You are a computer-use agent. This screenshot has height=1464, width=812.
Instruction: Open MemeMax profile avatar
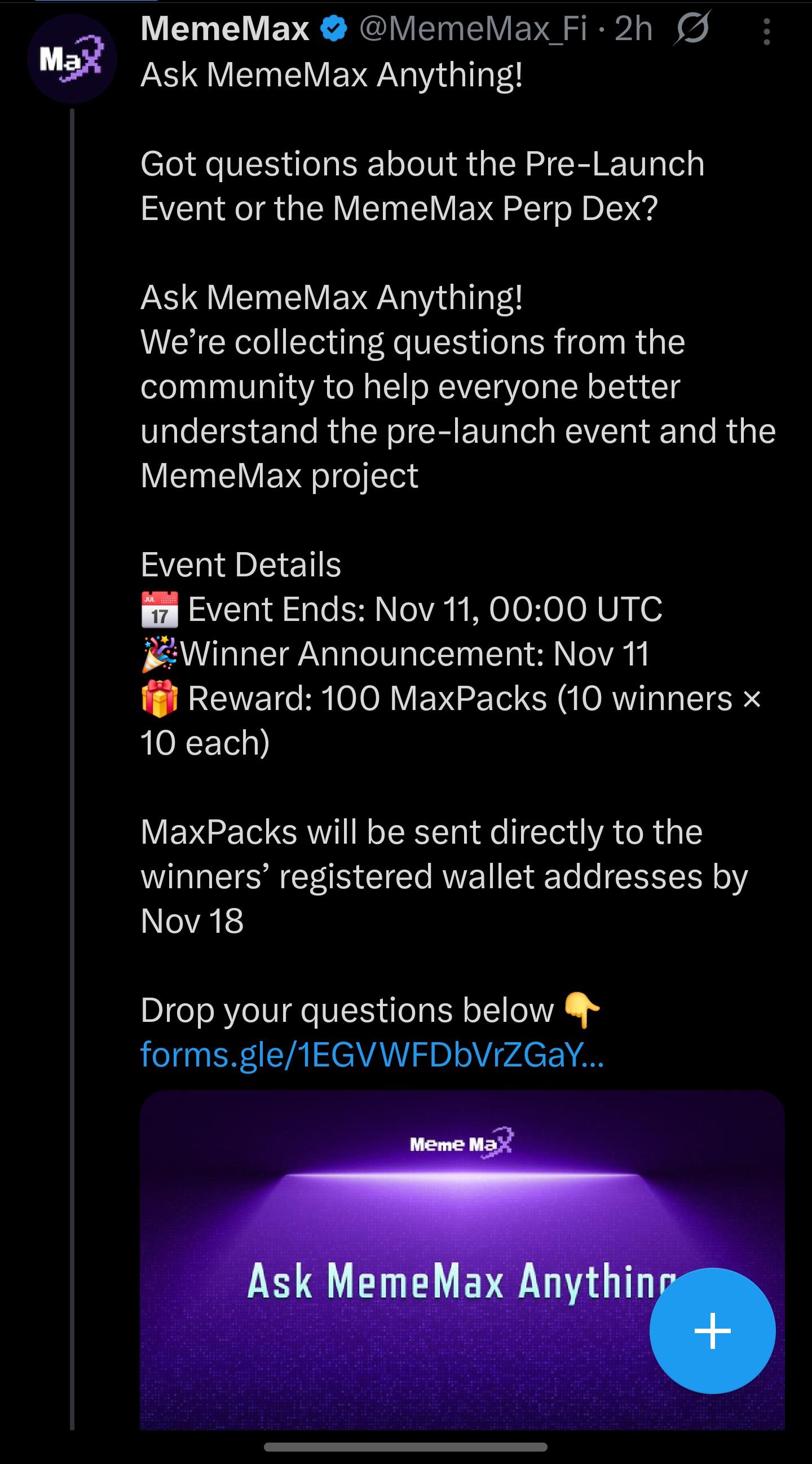[x=72, y=59]
